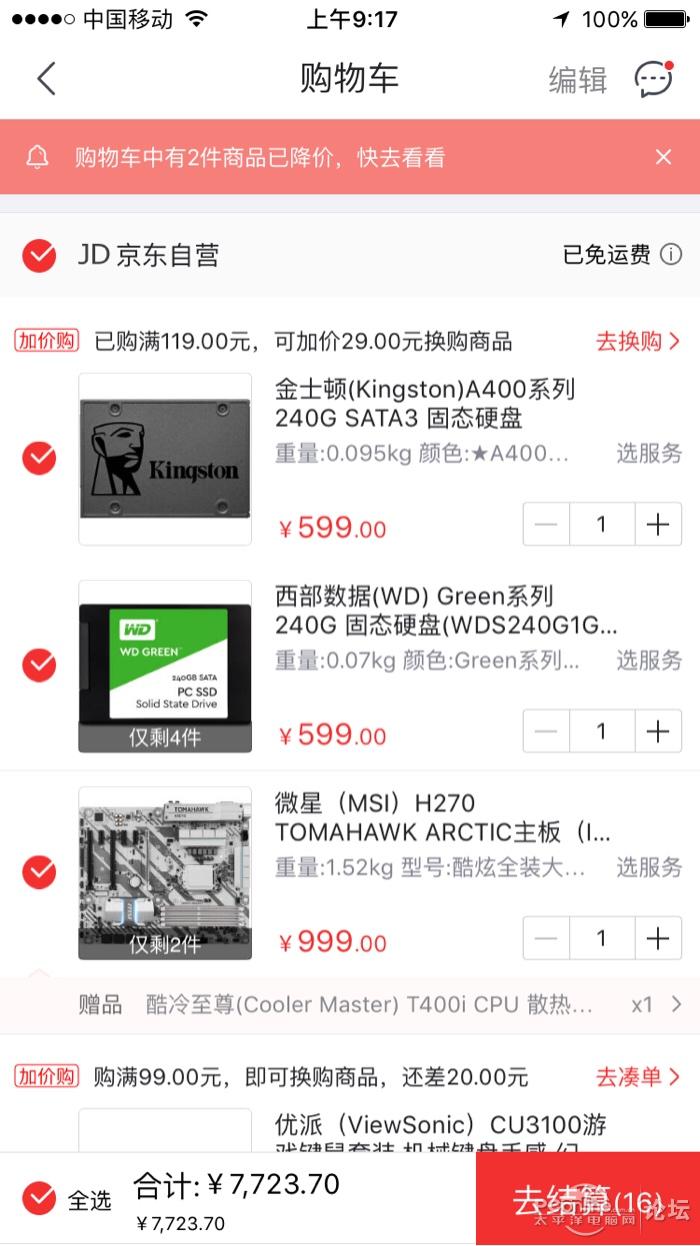The width and height of the screenshot is (700, 1246).
Task: Choose 选服务 for the Kingston SSD
Action: coord(648,454)
